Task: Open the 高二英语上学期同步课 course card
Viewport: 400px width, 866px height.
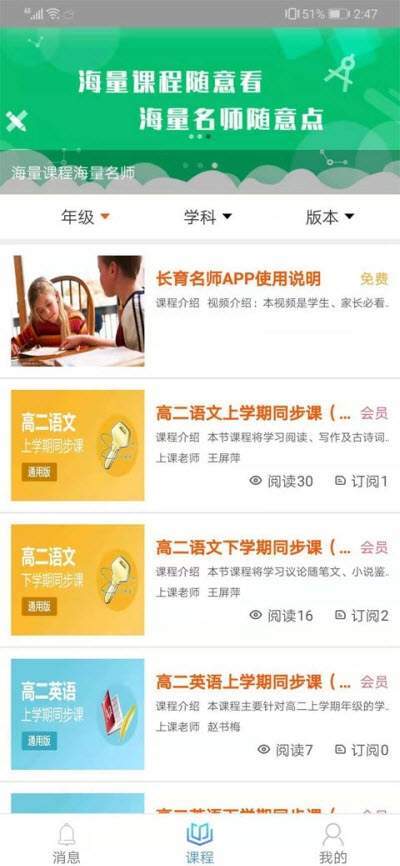Action: click(x=200, y=714)
